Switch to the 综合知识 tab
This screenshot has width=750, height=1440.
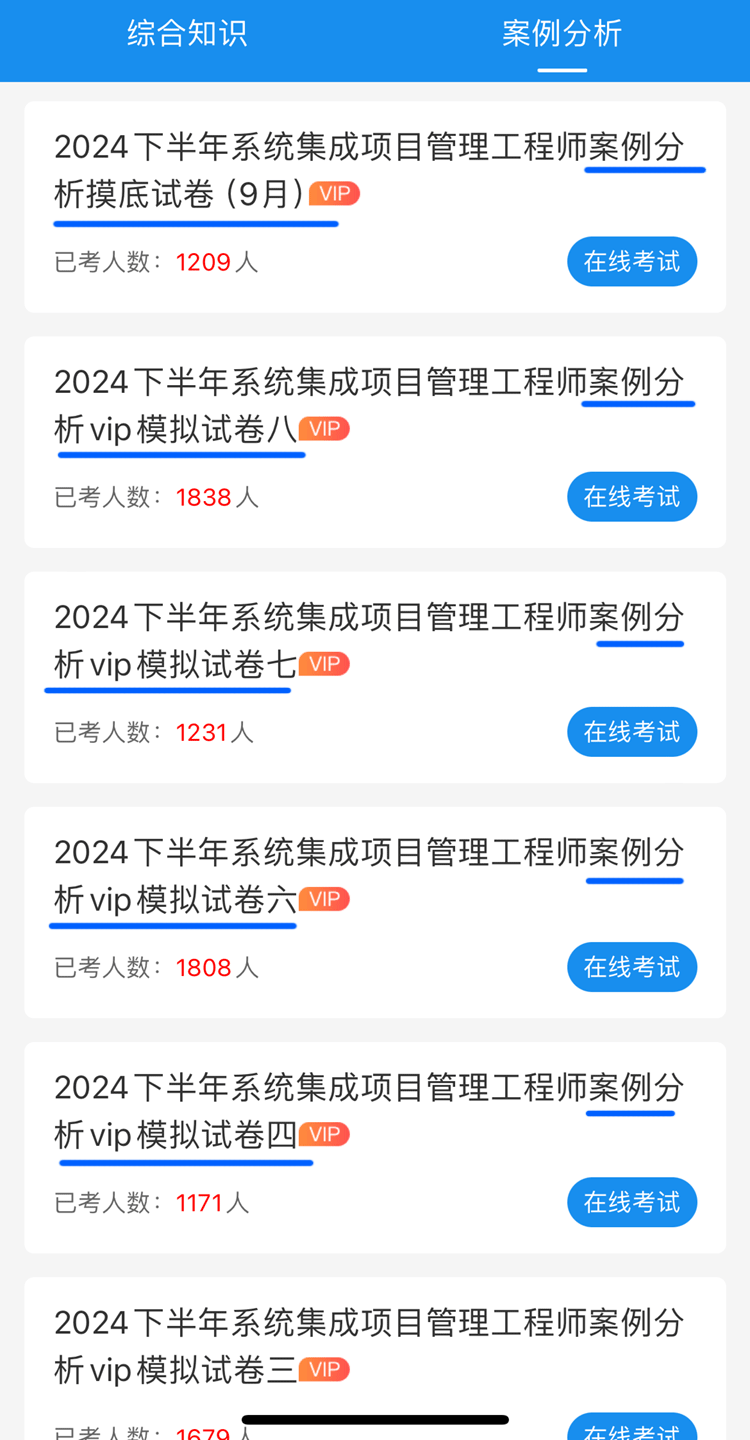[x=187, y=34]
